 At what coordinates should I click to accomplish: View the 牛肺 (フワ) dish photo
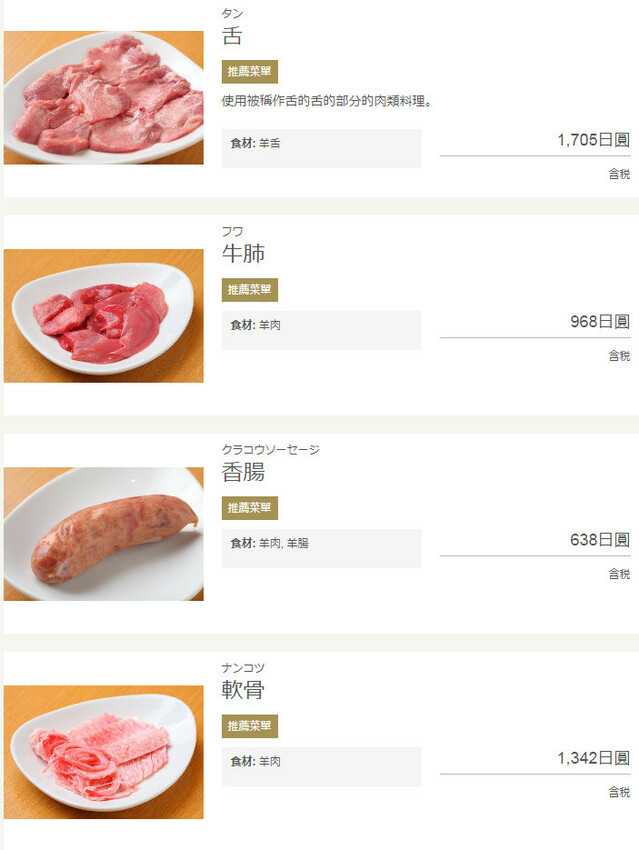[x=103, y=316]
